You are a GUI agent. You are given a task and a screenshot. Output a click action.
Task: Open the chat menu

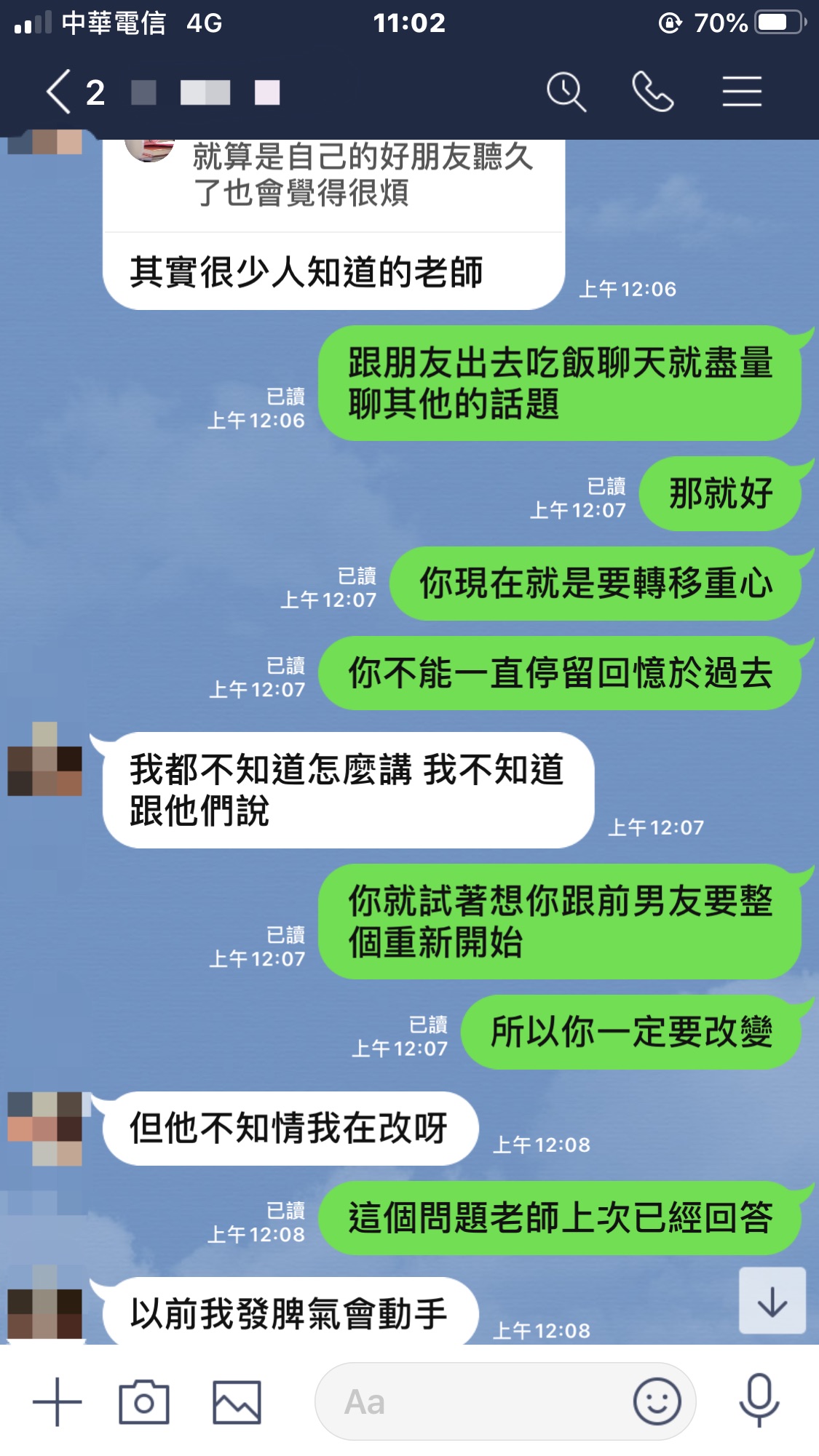point(742,92)
